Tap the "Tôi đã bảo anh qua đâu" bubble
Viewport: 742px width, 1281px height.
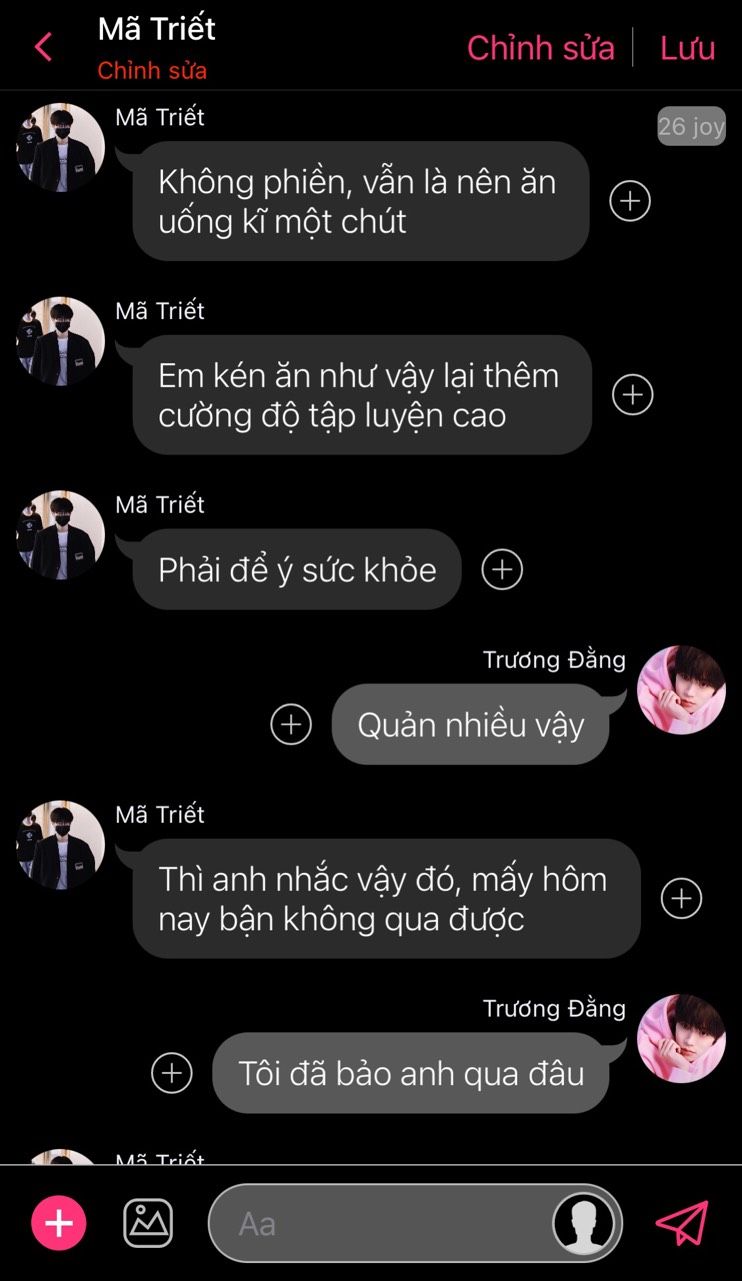(x=410, y=1073)
